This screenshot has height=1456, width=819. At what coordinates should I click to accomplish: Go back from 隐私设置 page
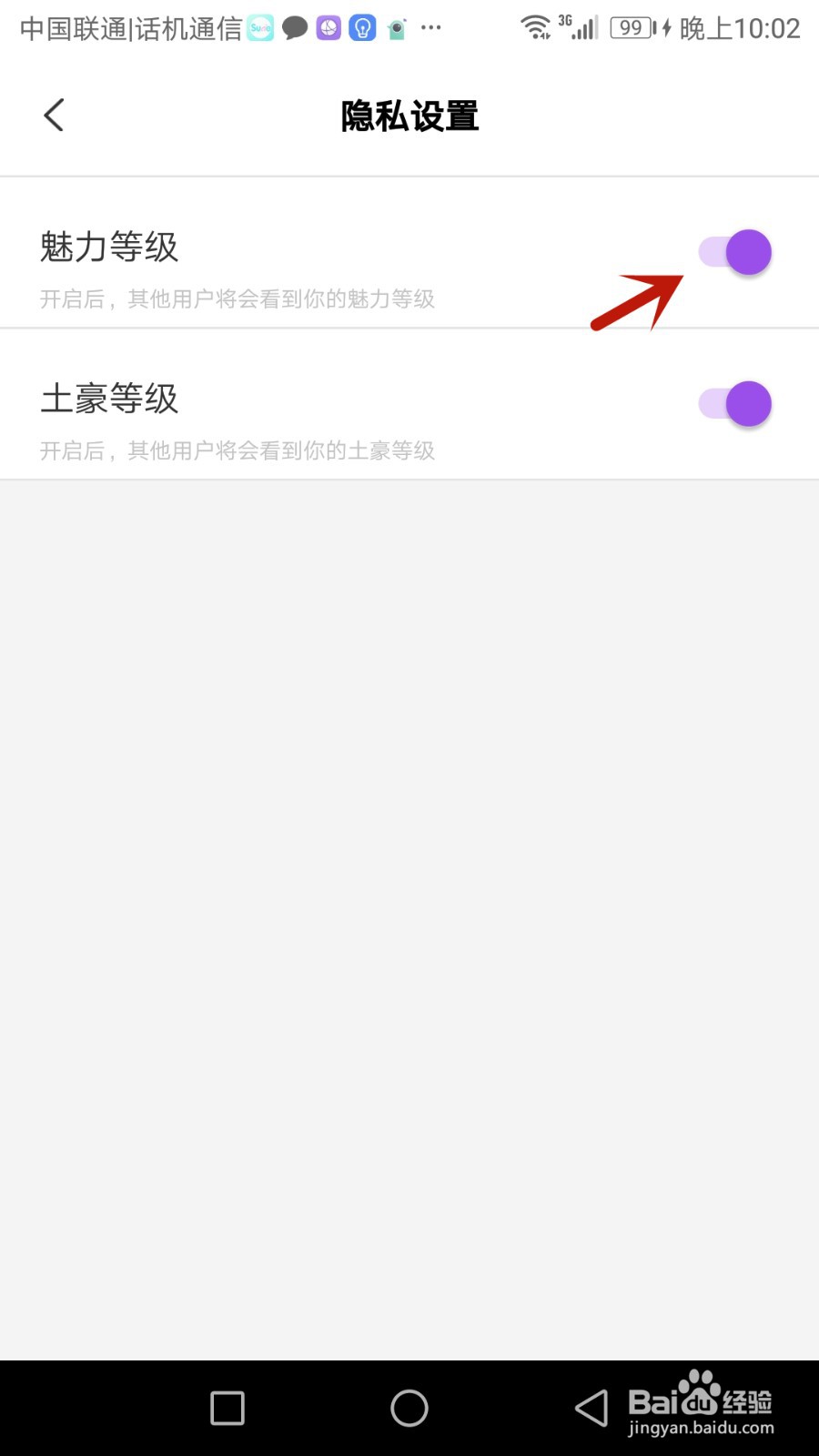[55, 116]
